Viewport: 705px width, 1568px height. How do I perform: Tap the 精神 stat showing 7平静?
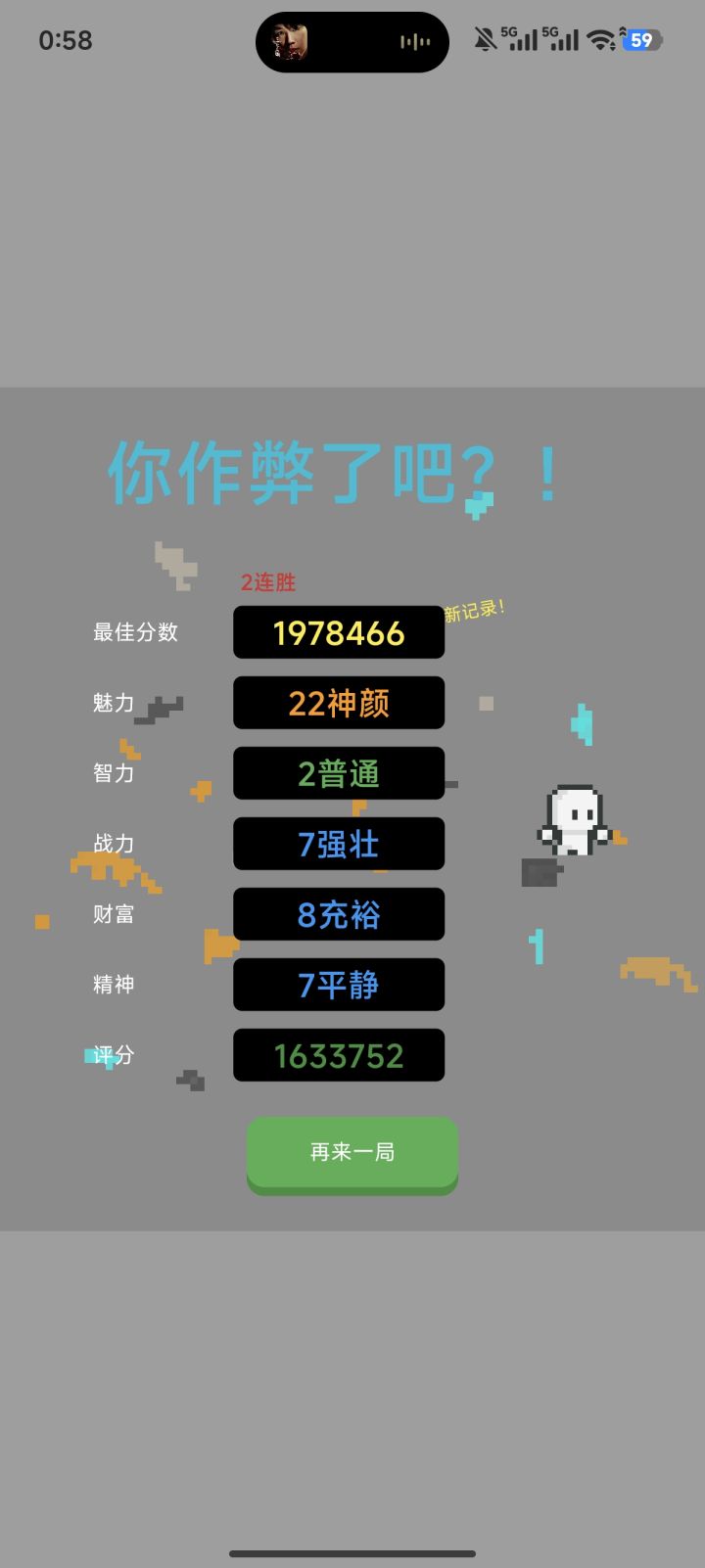[339, 985]
